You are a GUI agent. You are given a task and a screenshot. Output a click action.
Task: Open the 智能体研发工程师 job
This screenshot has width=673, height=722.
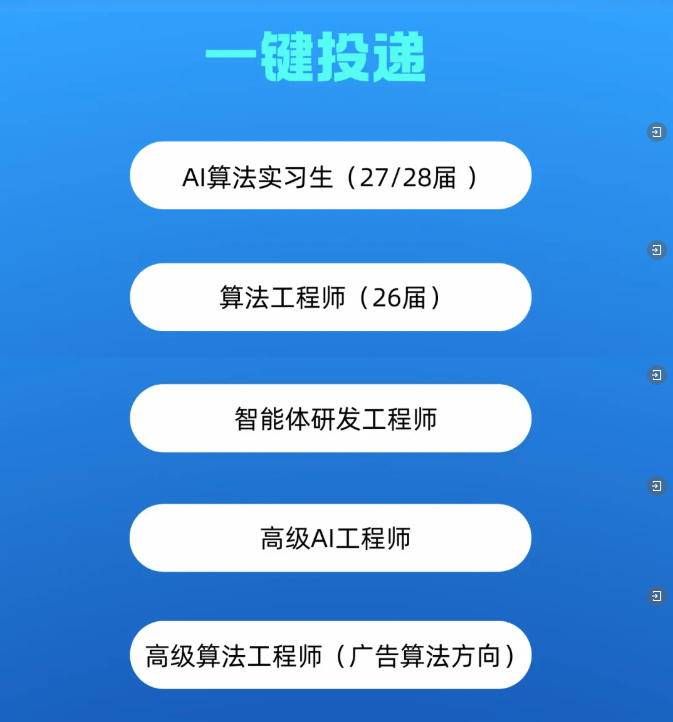point(330,418)
